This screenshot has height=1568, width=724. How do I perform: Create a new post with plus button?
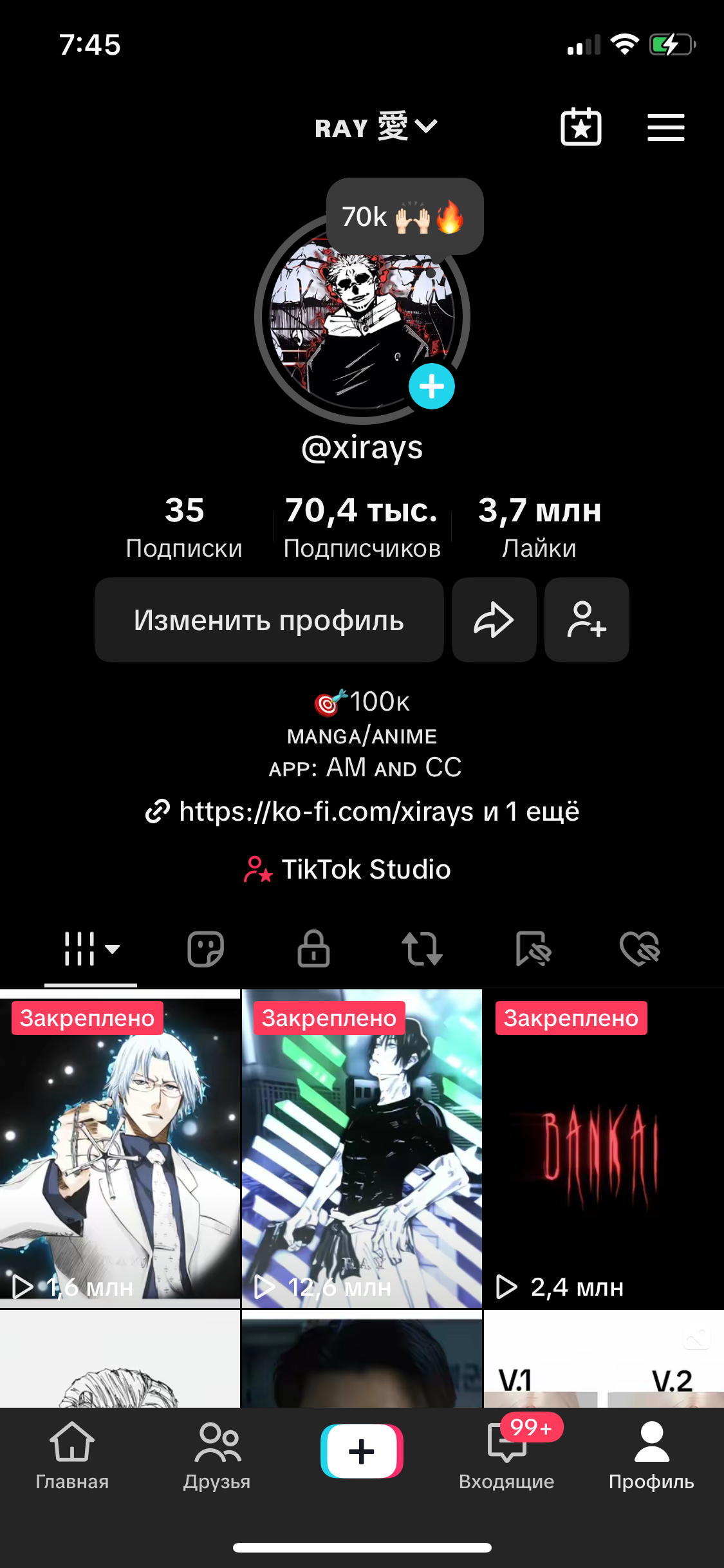(x=362, y=1451)
